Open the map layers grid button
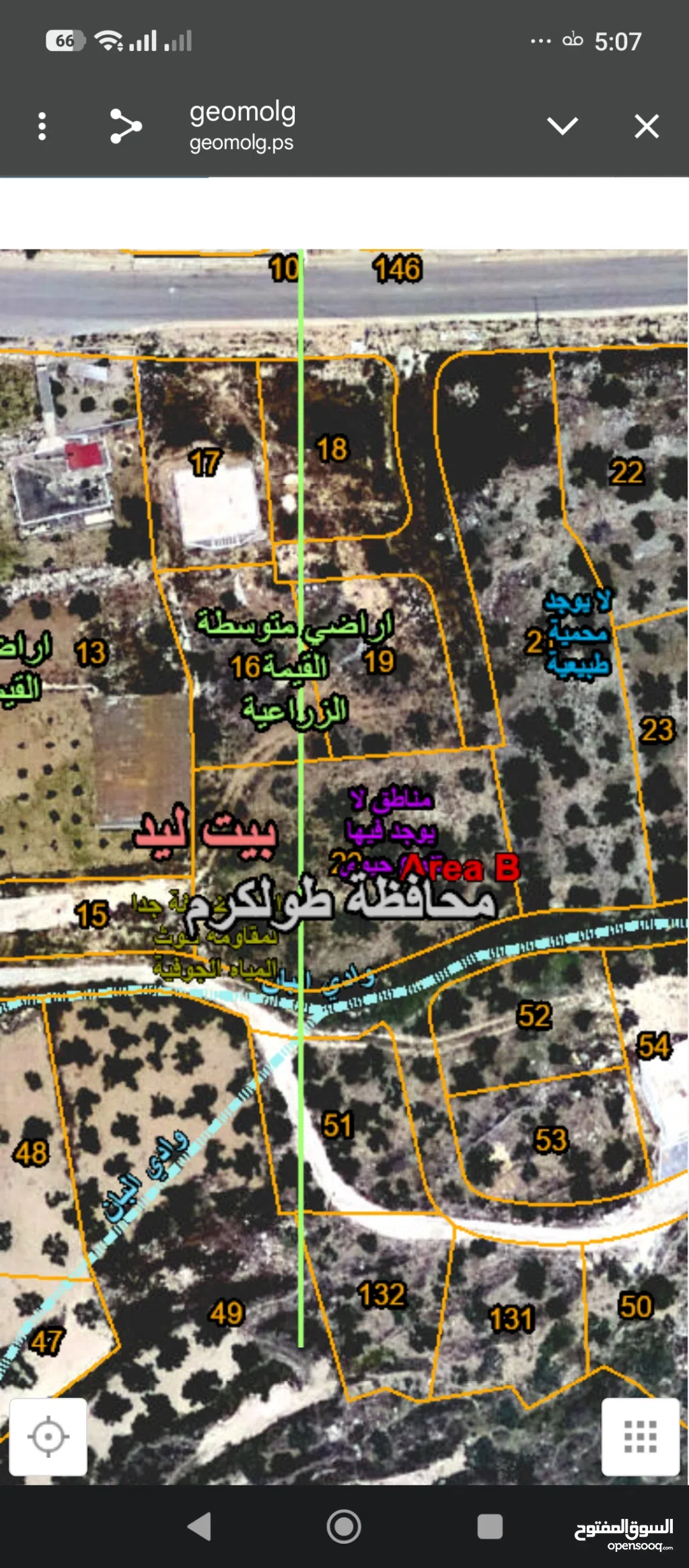This screenshot has width=689, height=1568. (x=640, y=1437)
